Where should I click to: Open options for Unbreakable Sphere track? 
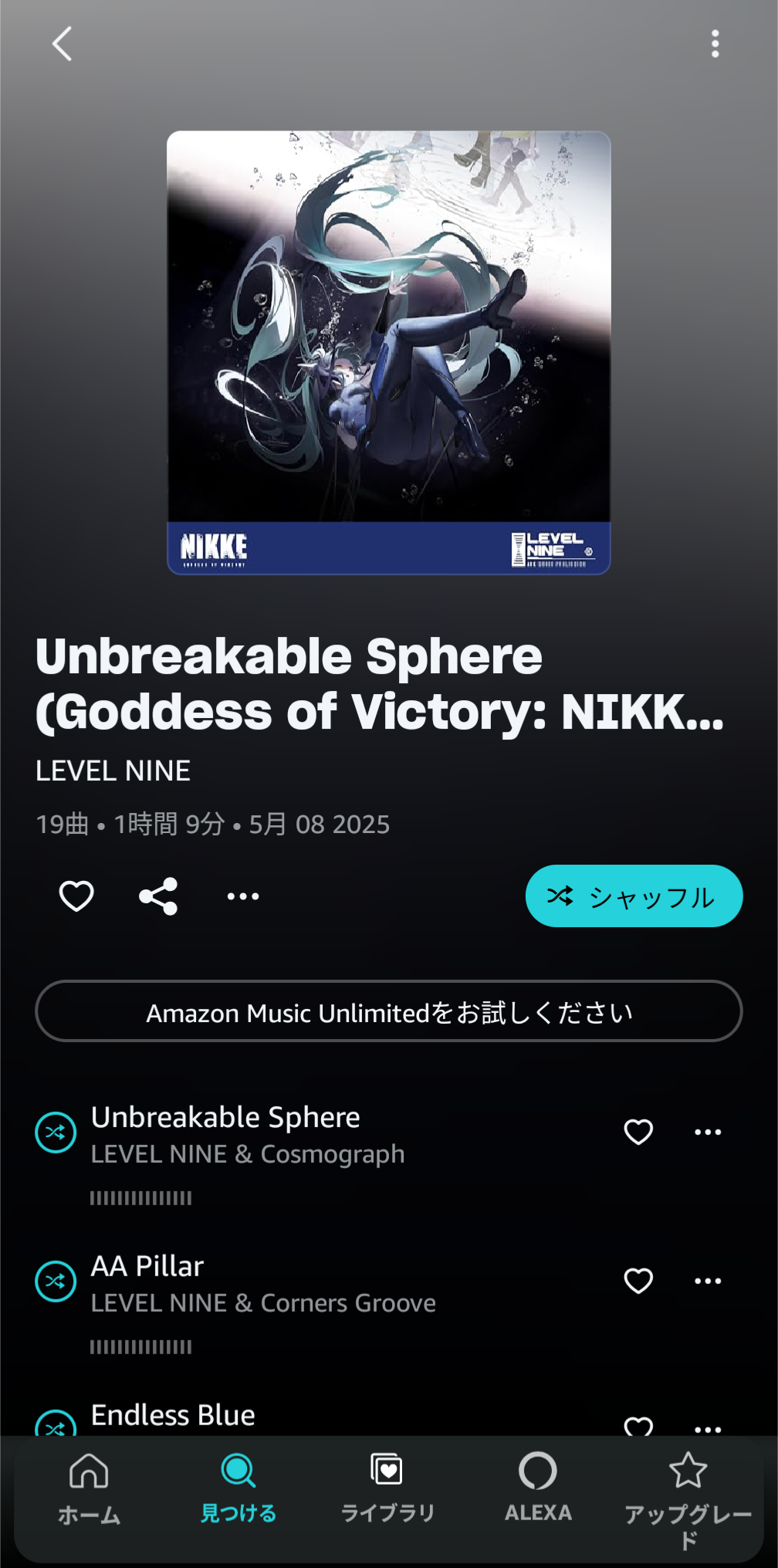click(708, 1133)
